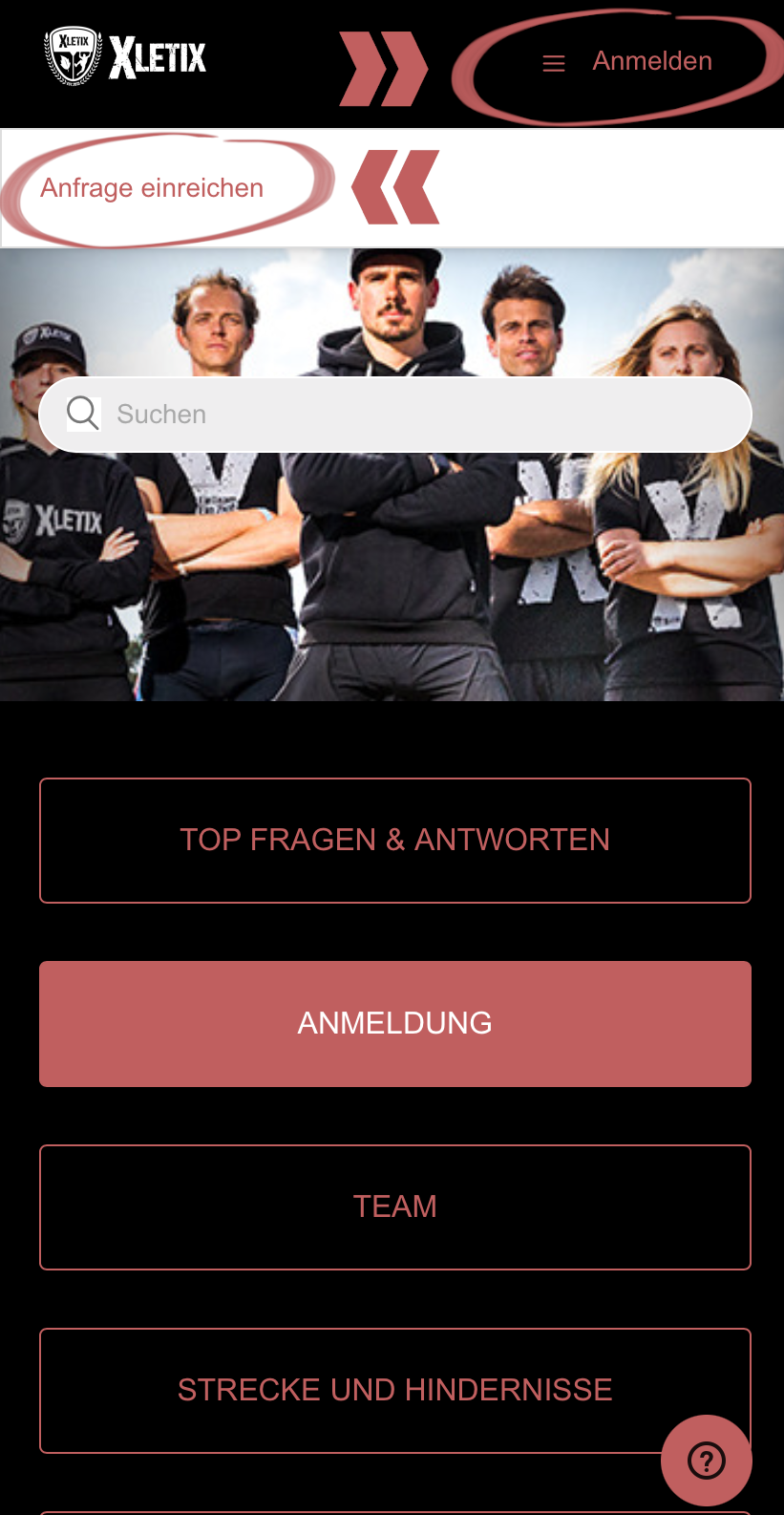Open the hamburger menu icon
Viewport: 784px width, 1515px height.
click(554, 63)
